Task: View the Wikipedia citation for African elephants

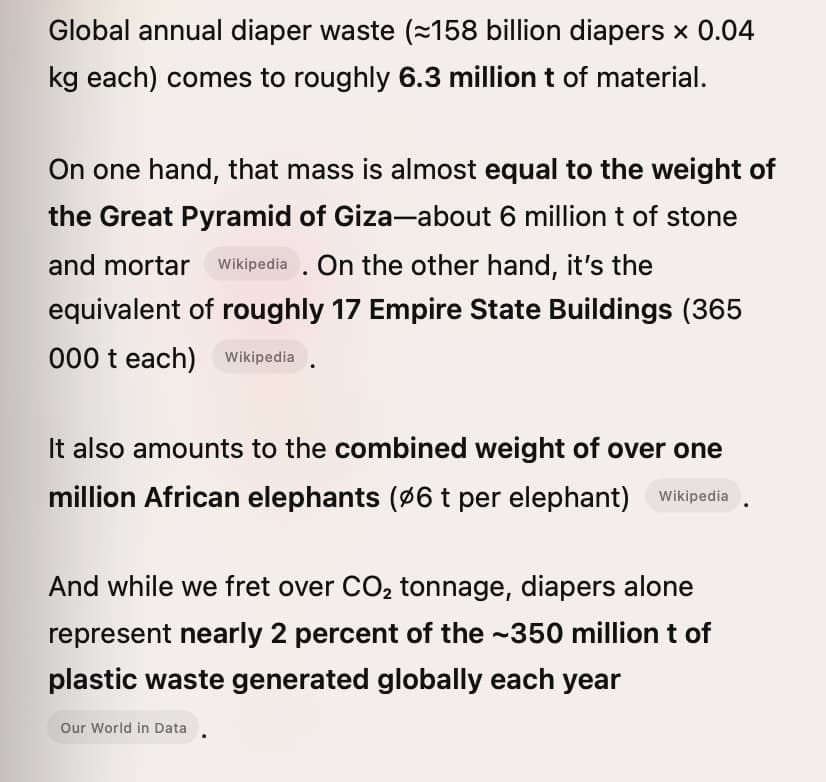Action: click(694, 496)
